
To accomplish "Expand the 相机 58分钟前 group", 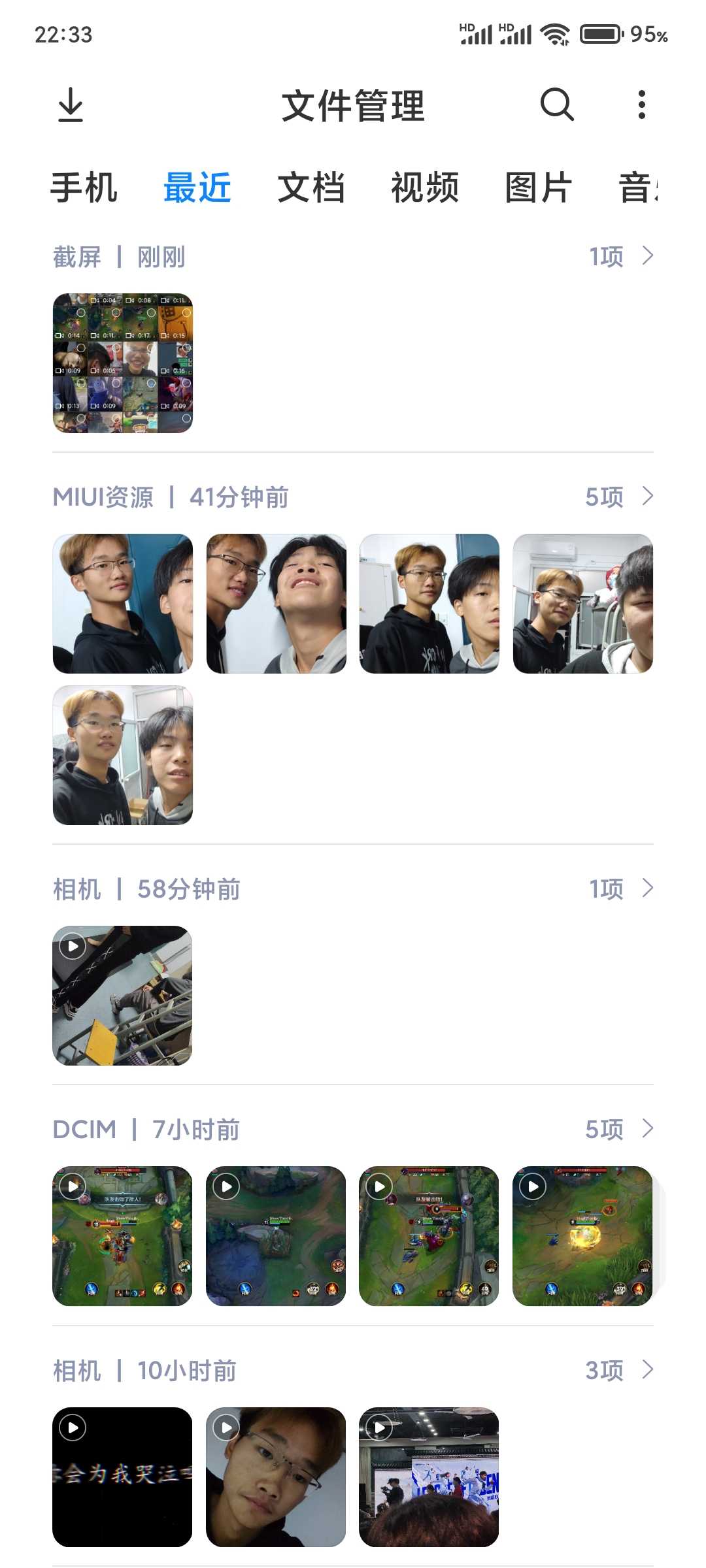I will coord(621,889).
